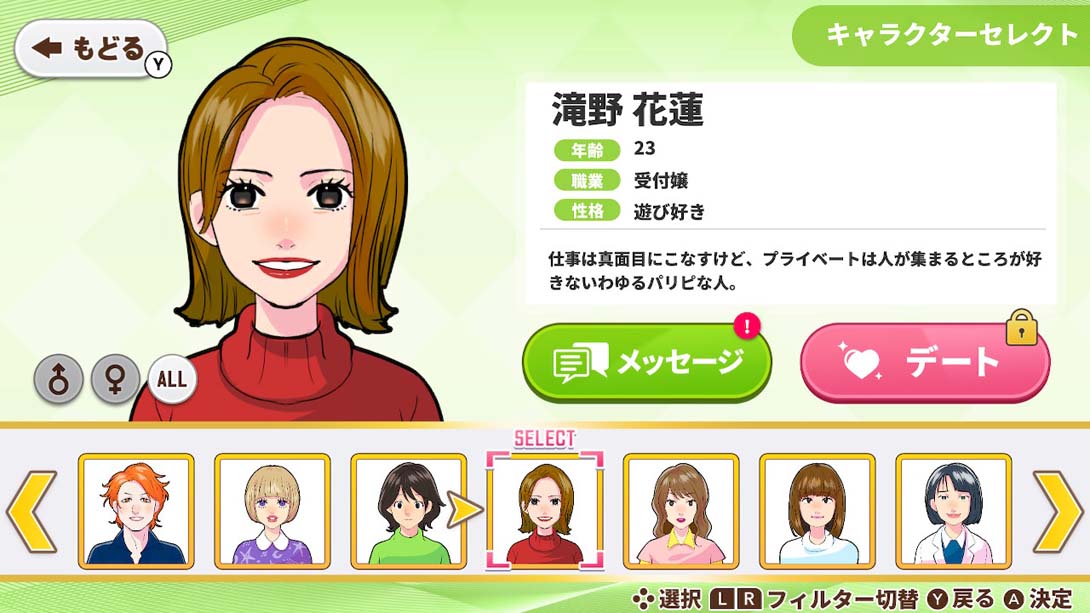Choose the dark-haired character in green
Image resolution: width=1090 pixels, height=613 pixels.
(x=408, y=511)
